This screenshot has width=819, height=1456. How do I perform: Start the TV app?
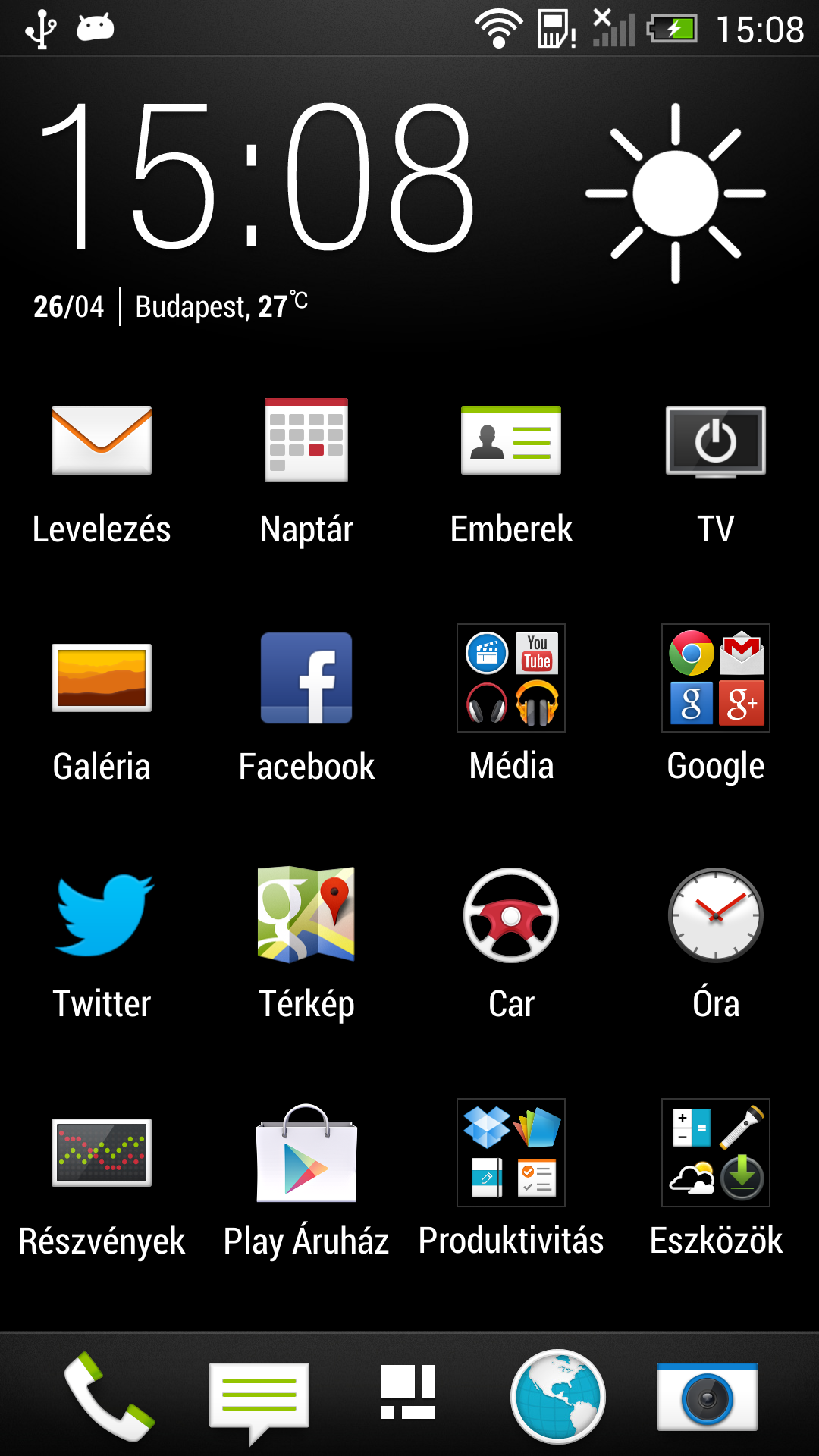point(716,441)
